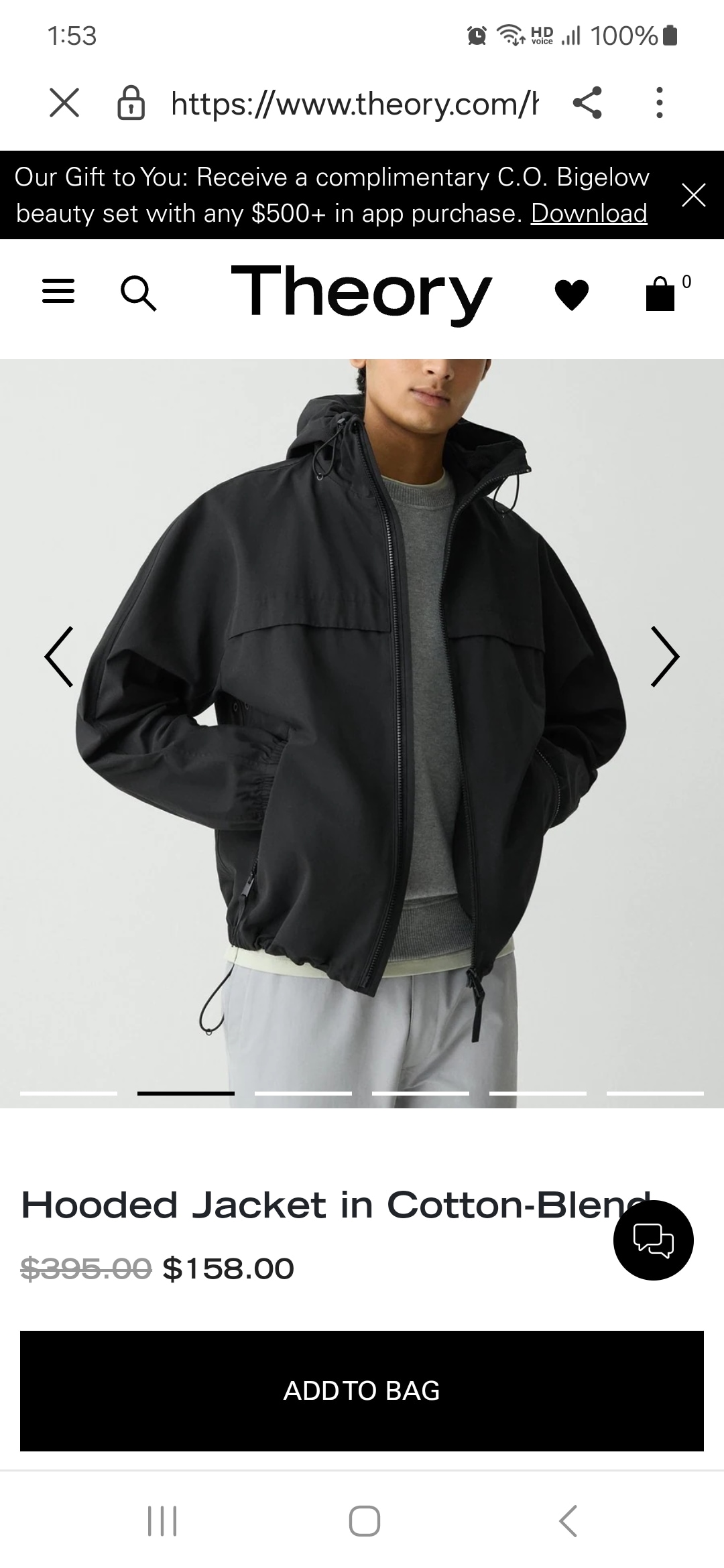The image size is (724, 1568).
Task: Open the hamburger navigation menu
Action: pos(58,291)
